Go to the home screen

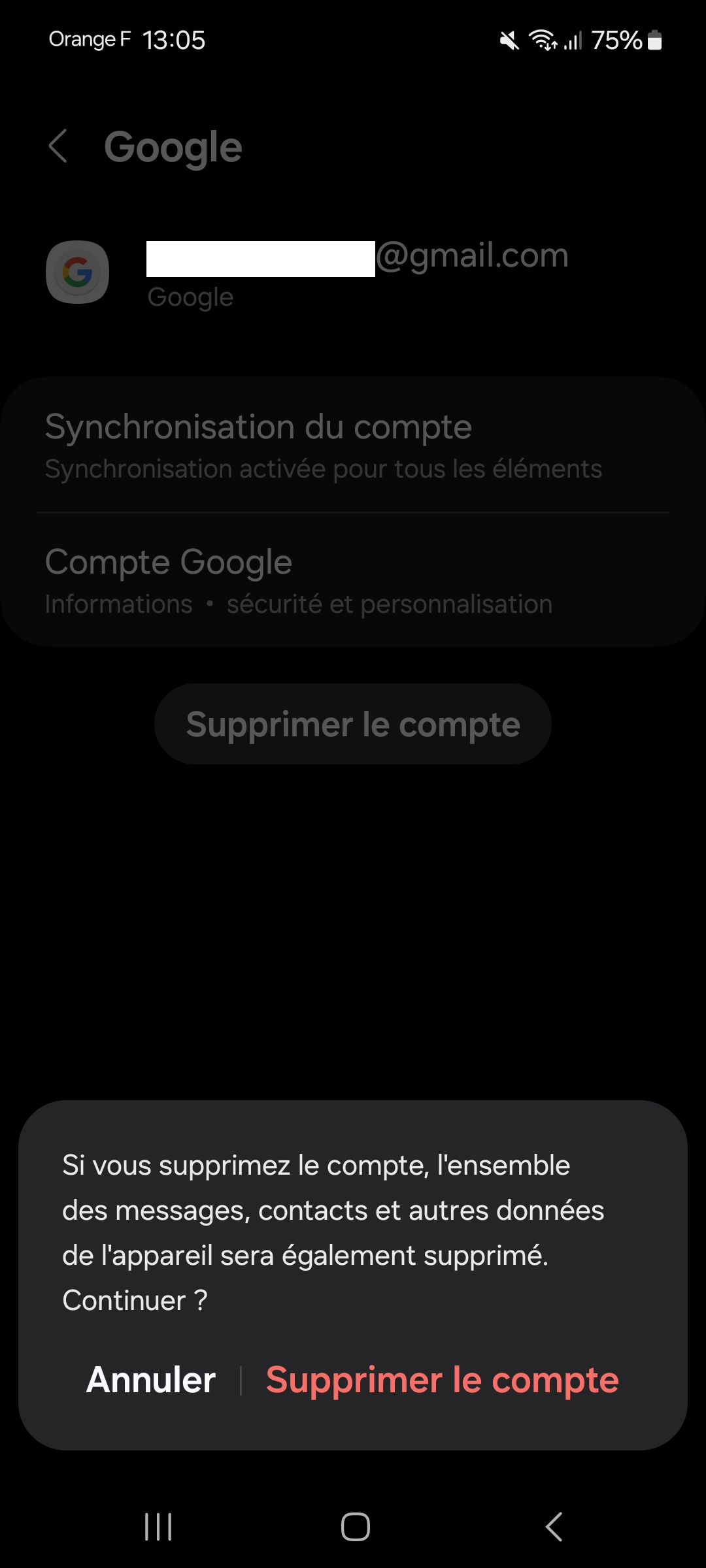click(x=355, y=1527)
